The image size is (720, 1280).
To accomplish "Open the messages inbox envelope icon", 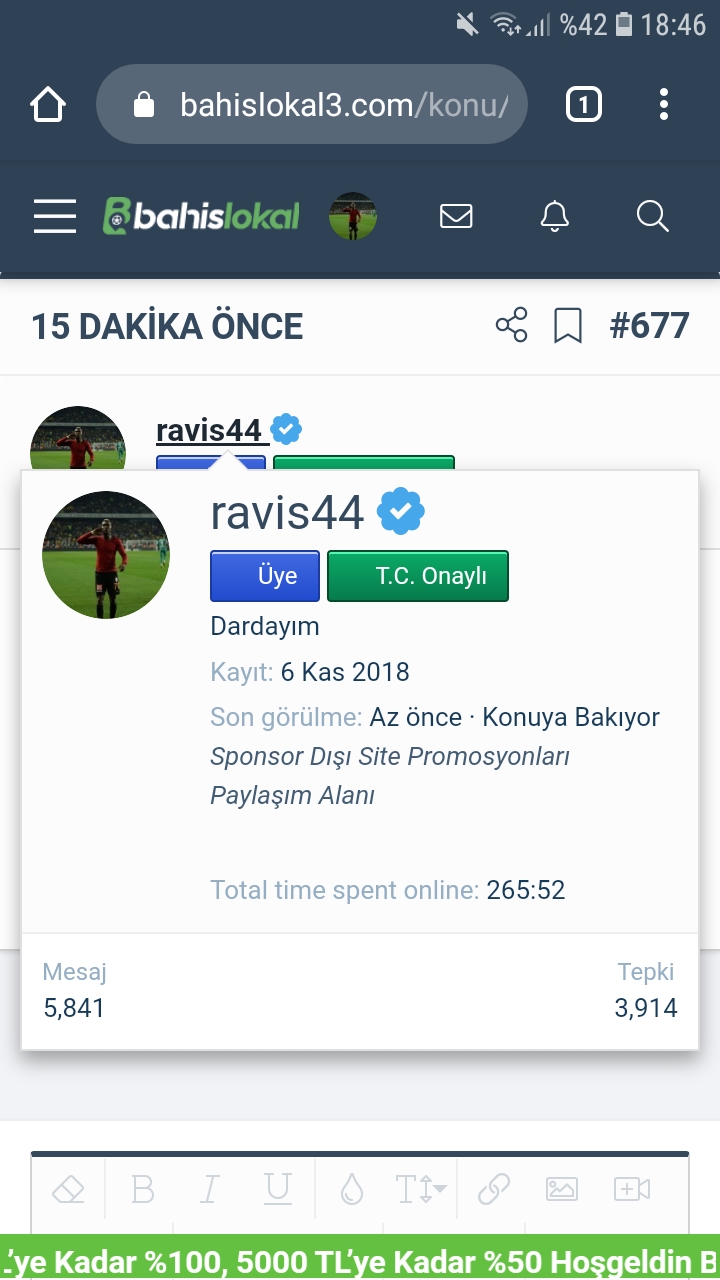I will (x=456, y=215).
